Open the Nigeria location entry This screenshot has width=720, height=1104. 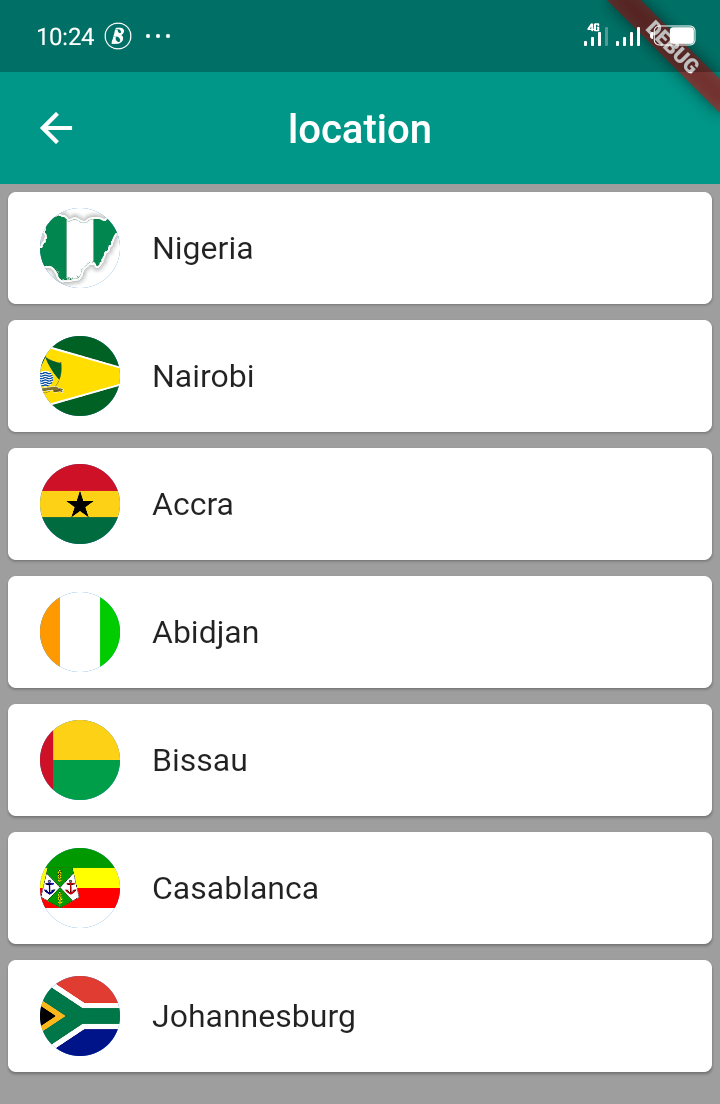click(x=360, y=248)
